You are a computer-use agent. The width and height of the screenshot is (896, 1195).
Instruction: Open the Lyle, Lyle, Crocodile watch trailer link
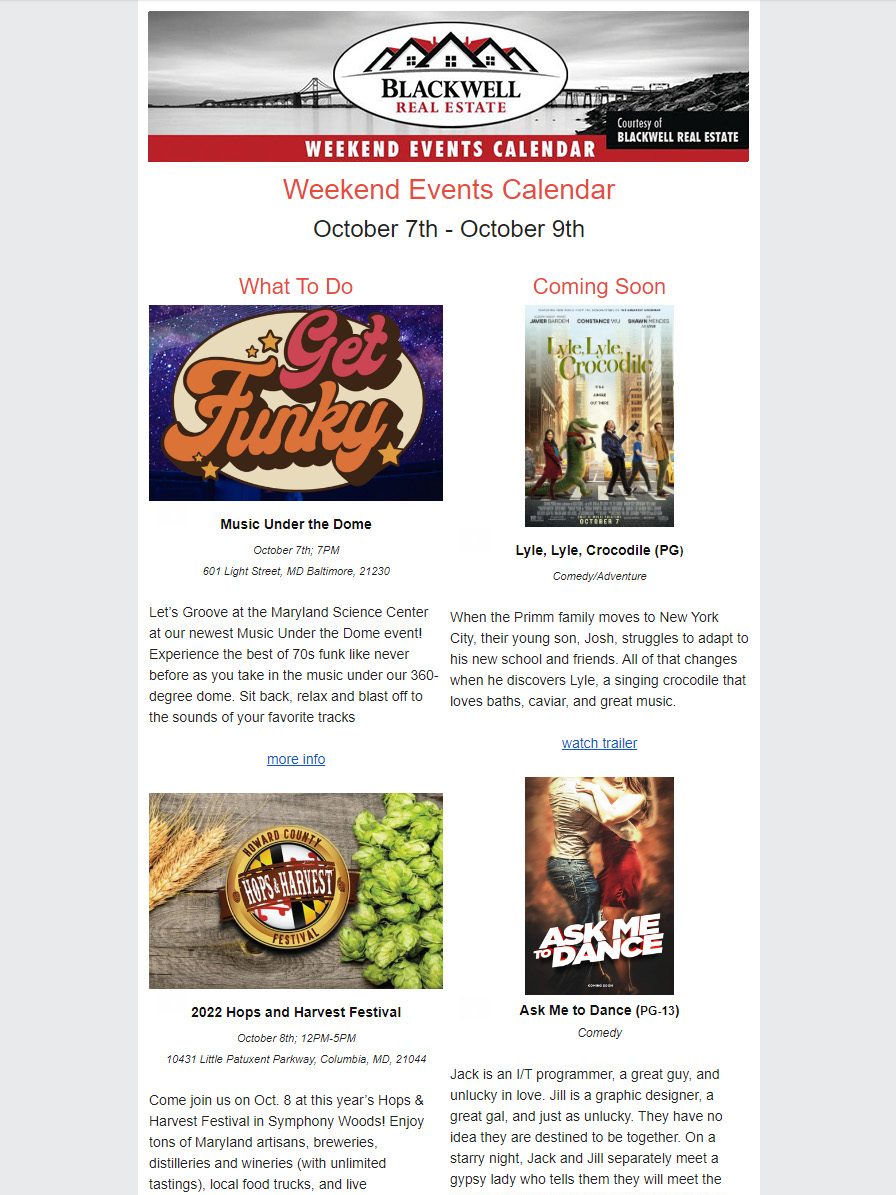tap(599, 743)
